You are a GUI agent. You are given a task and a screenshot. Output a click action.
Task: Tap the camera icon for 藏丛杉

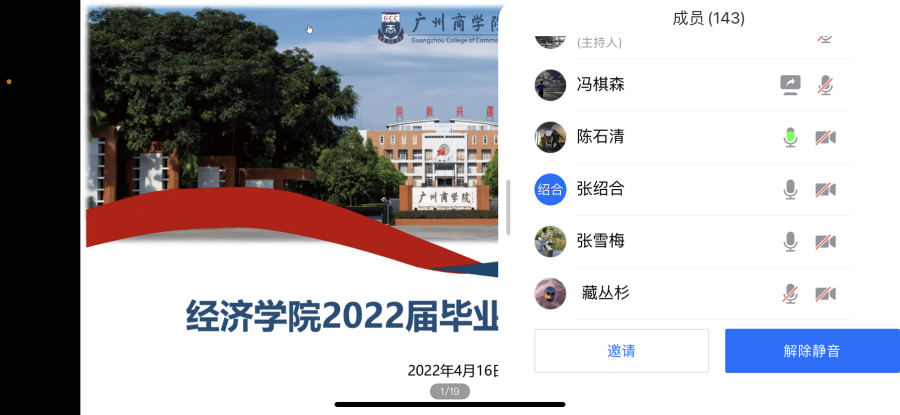click(825, 293)
